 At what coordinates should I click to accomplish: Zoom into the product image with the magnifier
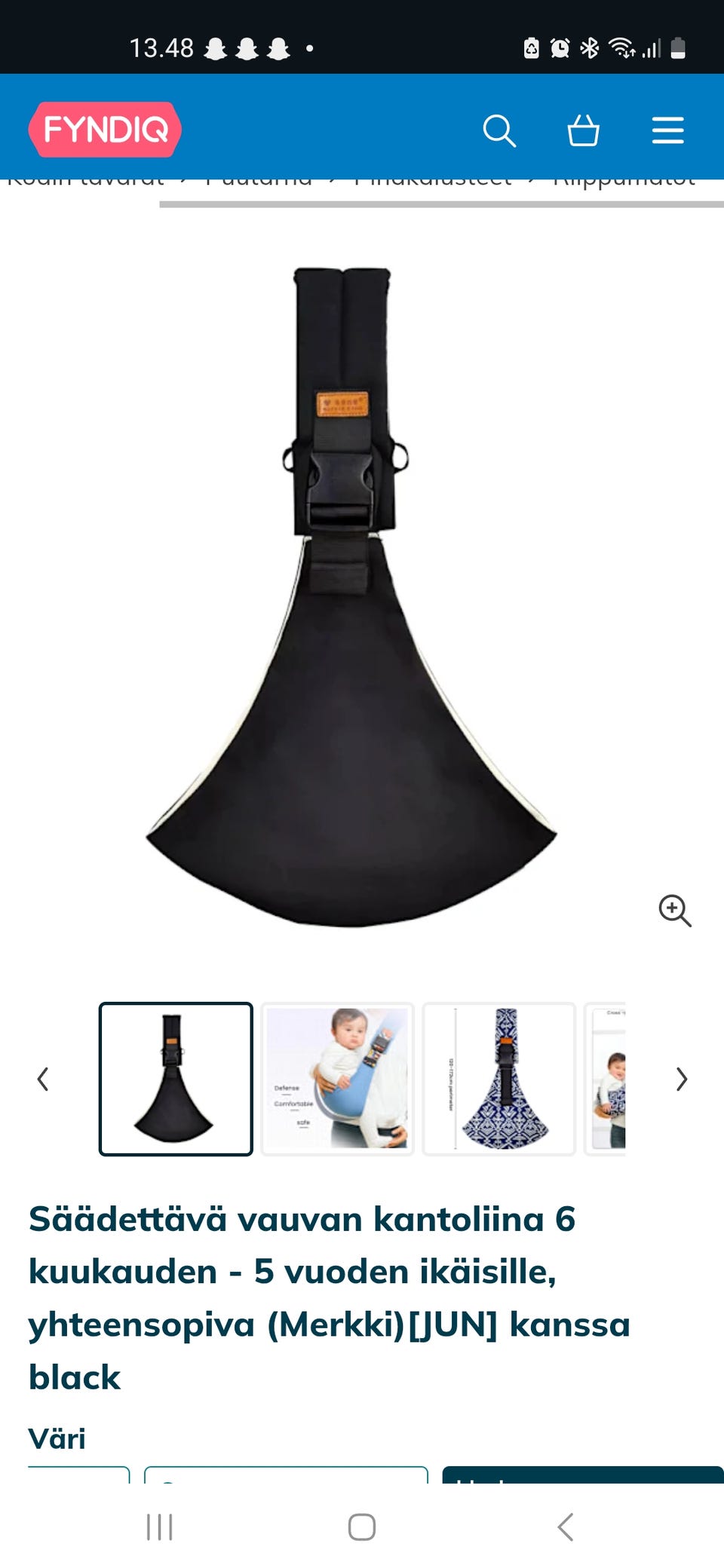[674, 911]
